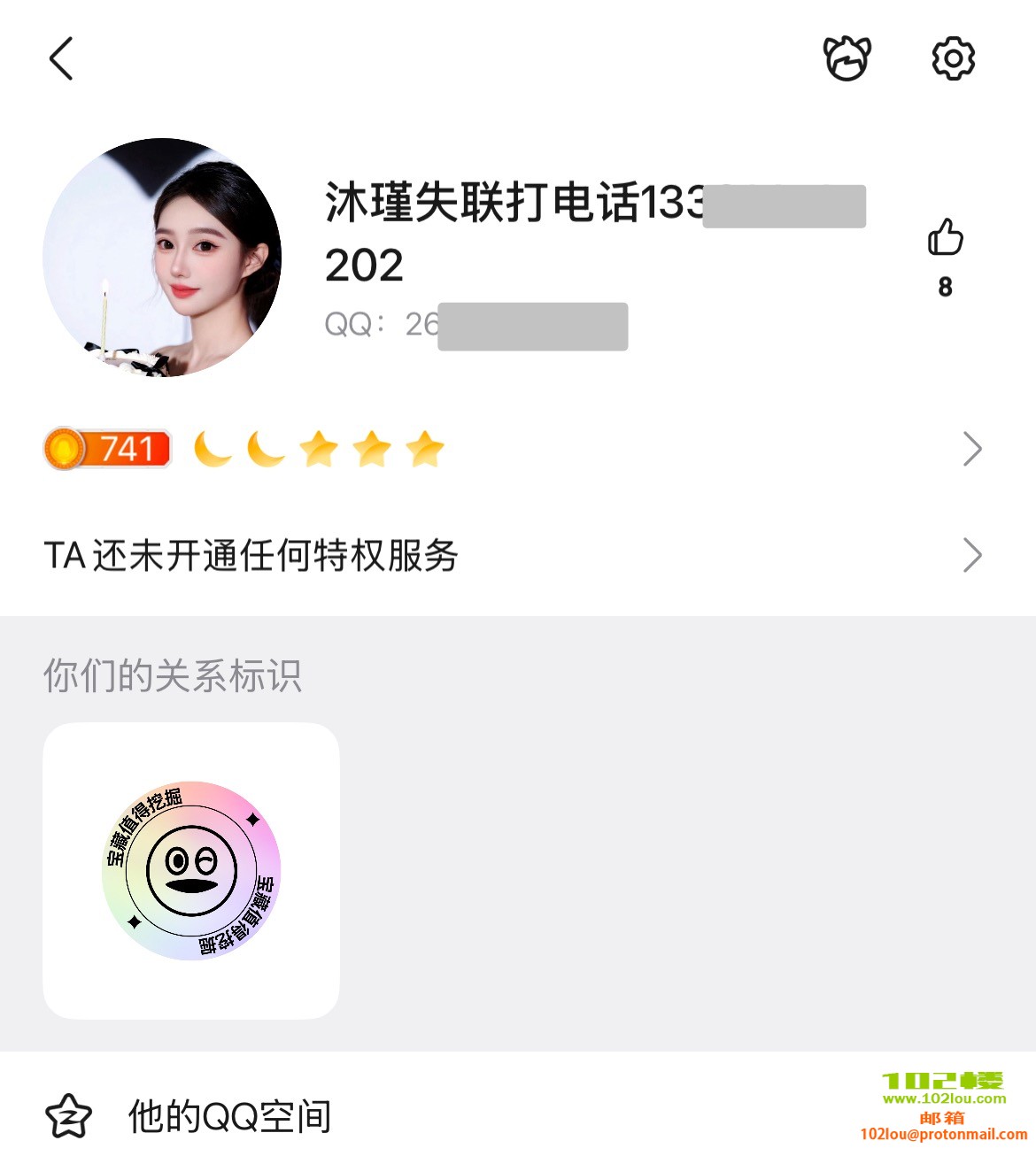Image resolution: width=1036 pixels, height=1156 pixels.
Task: View the profile avatar photo
Action: coord(162,258)
